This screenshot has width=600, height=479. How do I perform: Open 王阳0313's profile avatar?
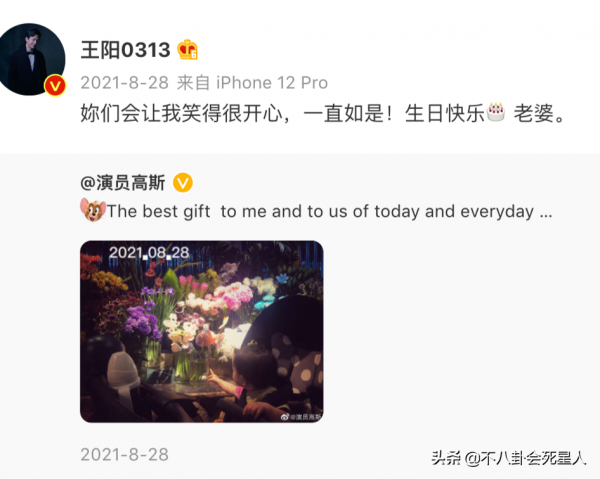click(38, 59)
